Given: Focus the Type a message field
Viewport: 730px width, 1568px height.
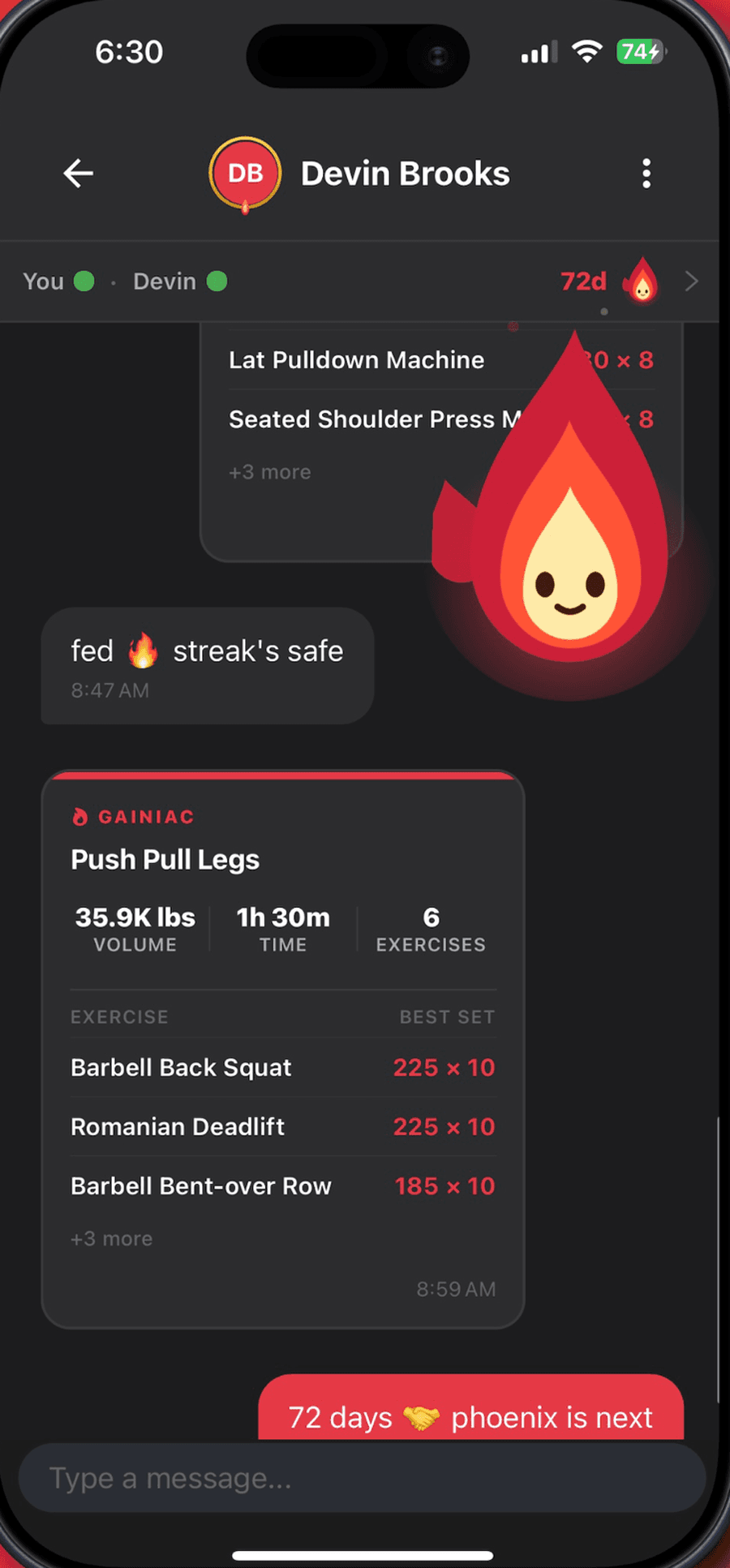Looking at the screenshot, I should point(362,1478).
